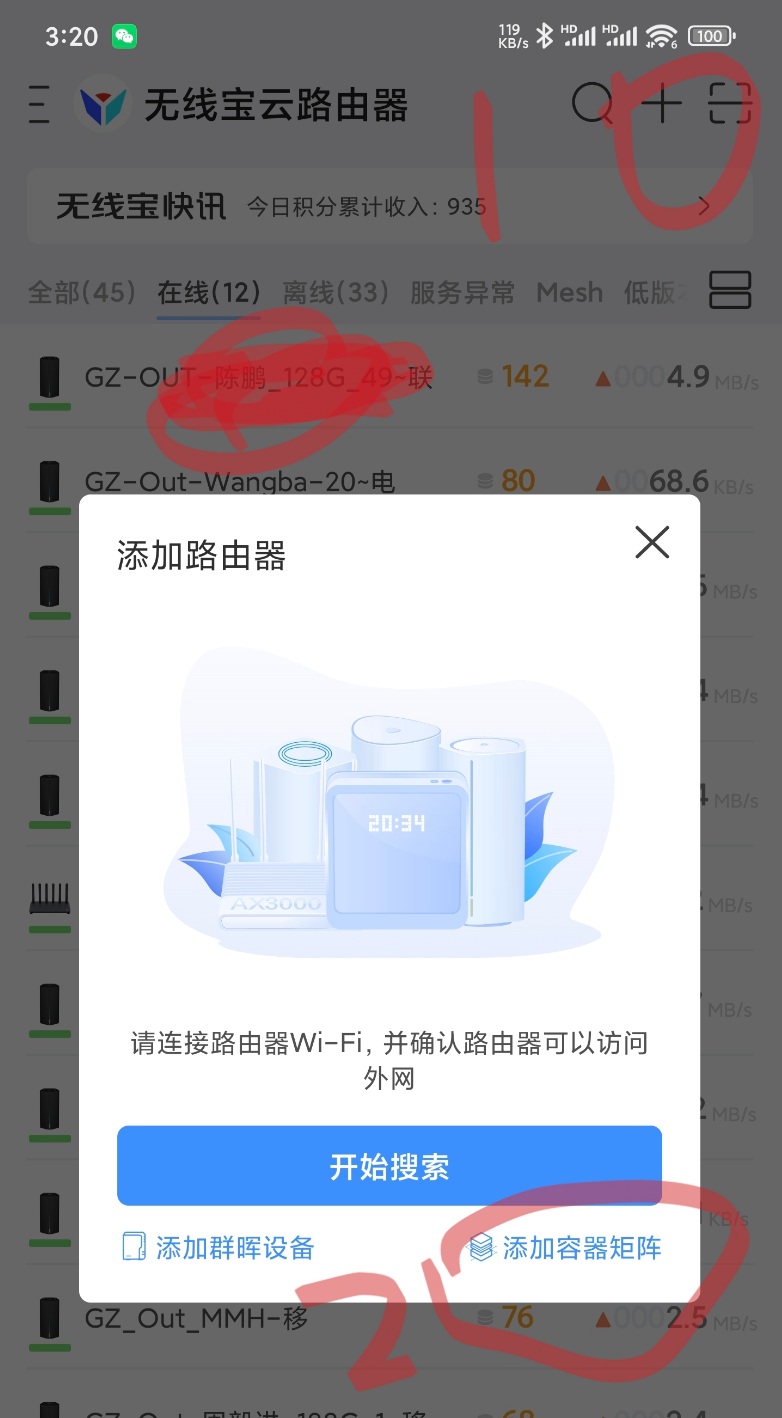The image size is (782, 1418).
Task: Open router GZ-Out-Wangba-20~电
Action: point(239,482)
